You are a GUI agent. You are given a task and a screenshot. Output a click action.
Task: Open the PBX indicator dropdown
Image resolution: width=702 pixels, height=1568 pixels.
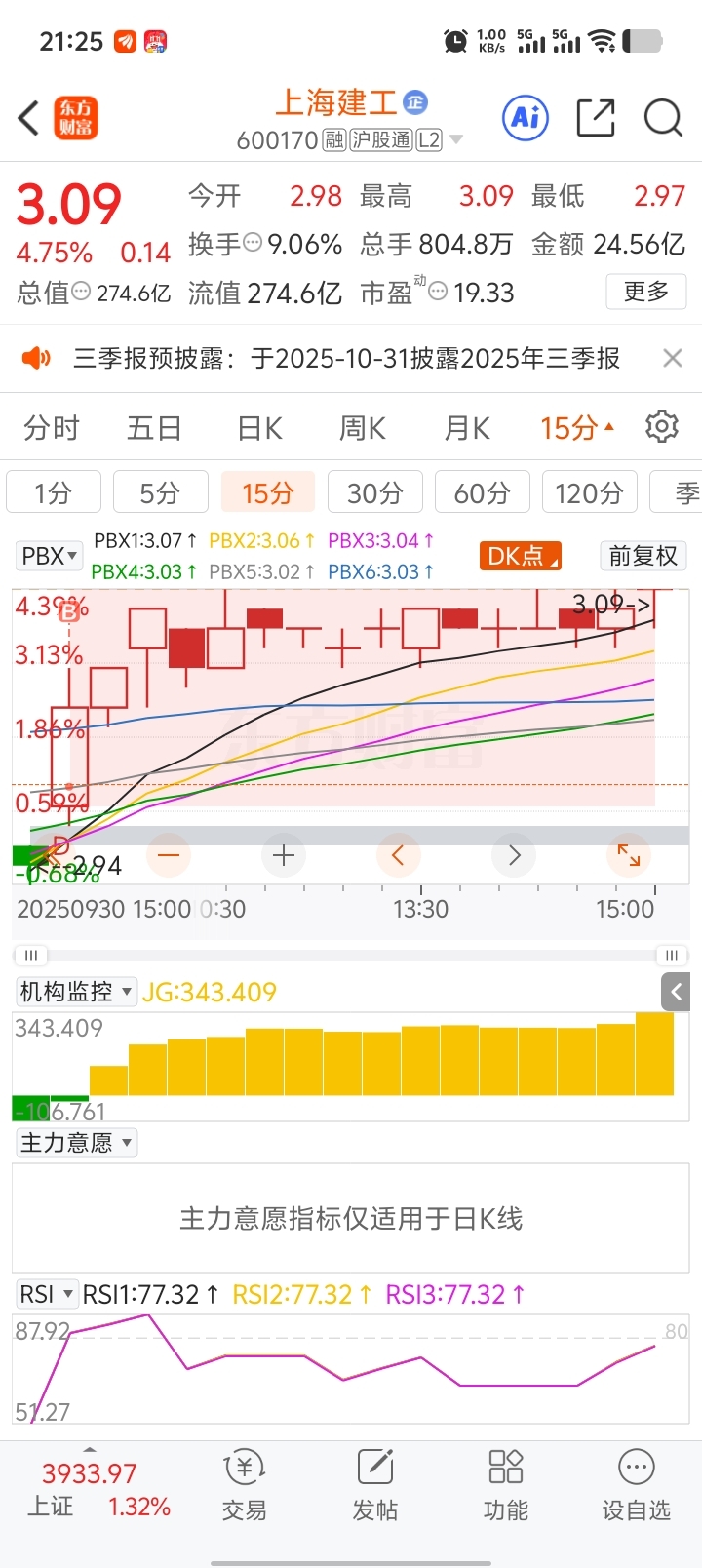point(49,556)
